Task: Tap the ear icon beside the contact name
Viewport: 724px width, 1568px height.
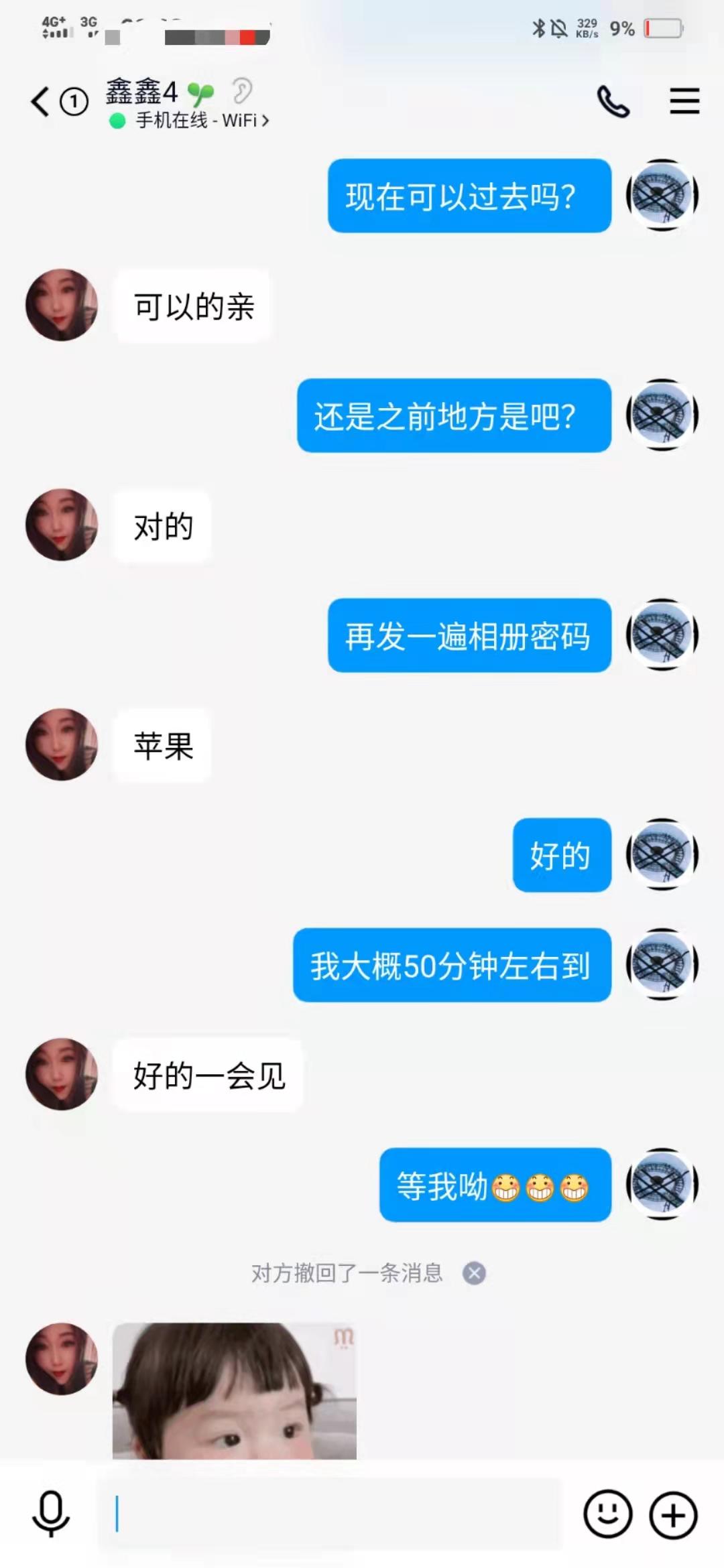Action: (x=241, y=91)
